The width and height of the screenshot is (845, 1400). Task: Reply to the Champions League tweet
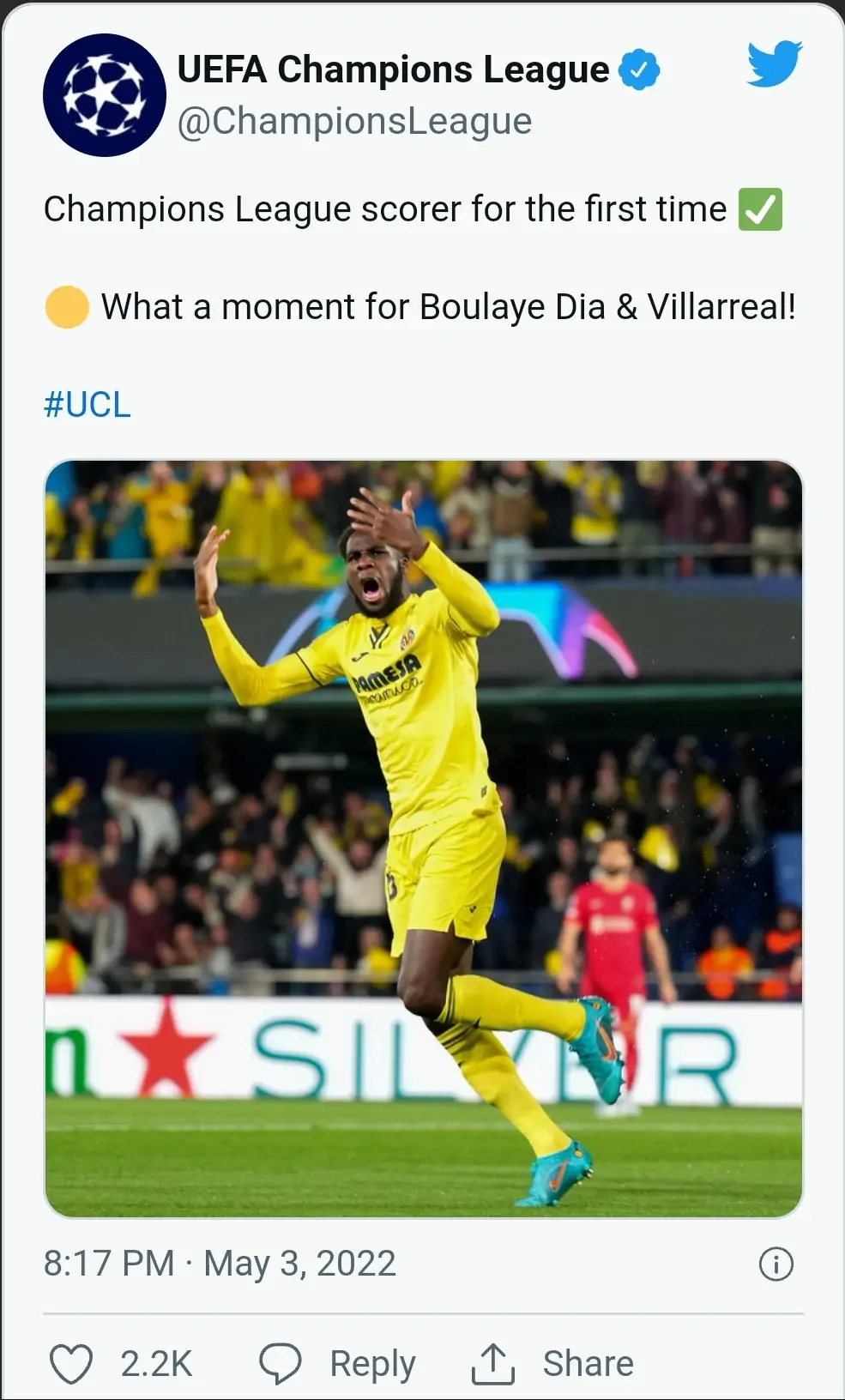(338, 1363)
